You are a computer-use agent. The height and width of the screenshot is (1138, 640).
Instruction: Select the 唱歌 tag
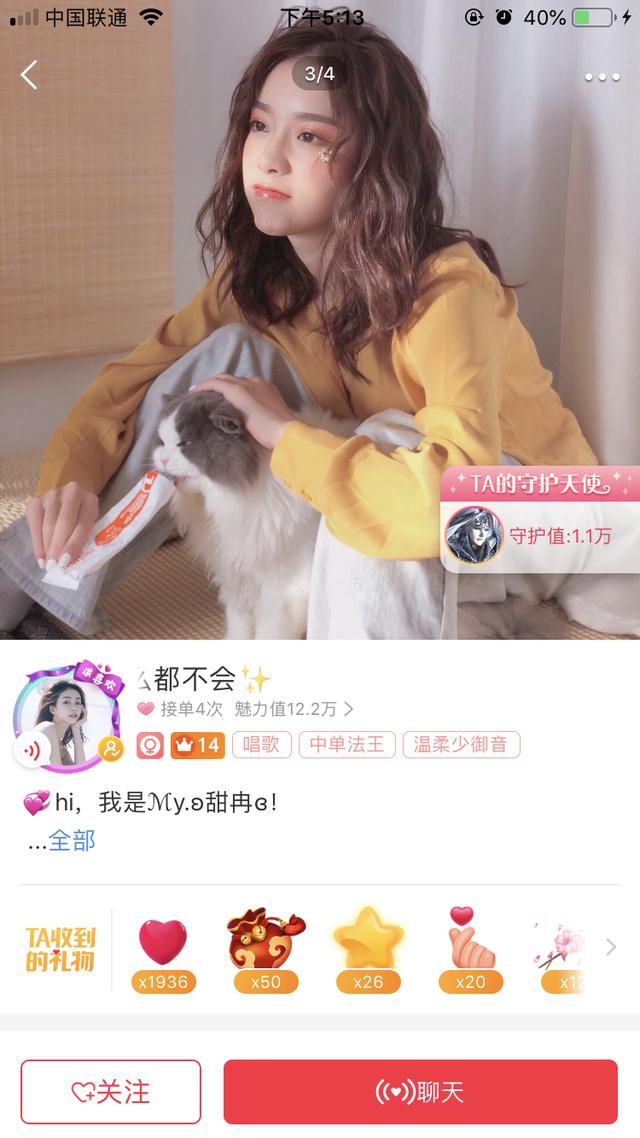(261, 745)
